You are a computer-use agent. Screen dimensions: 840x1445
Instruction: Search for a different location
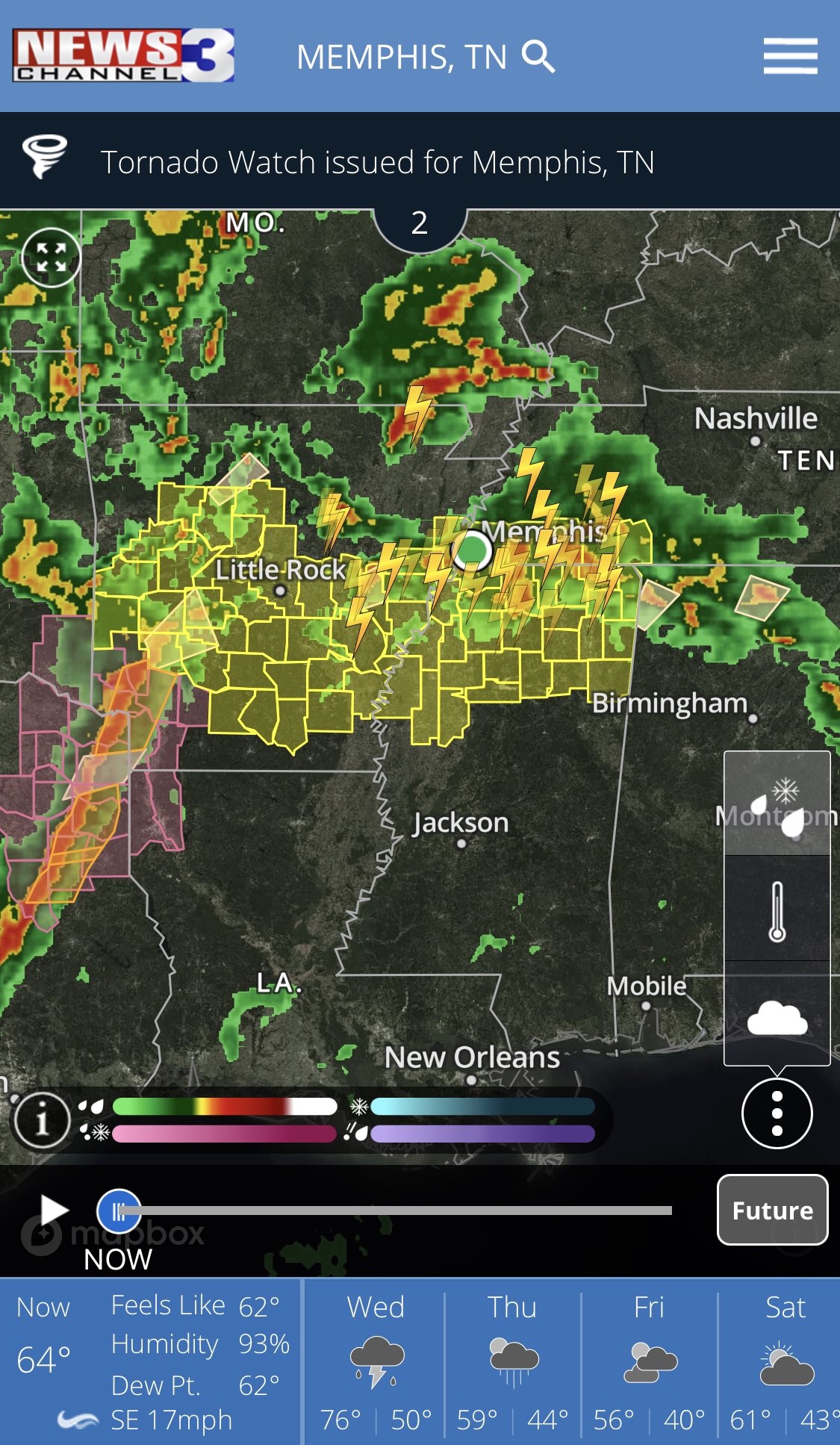pos(538,57)
